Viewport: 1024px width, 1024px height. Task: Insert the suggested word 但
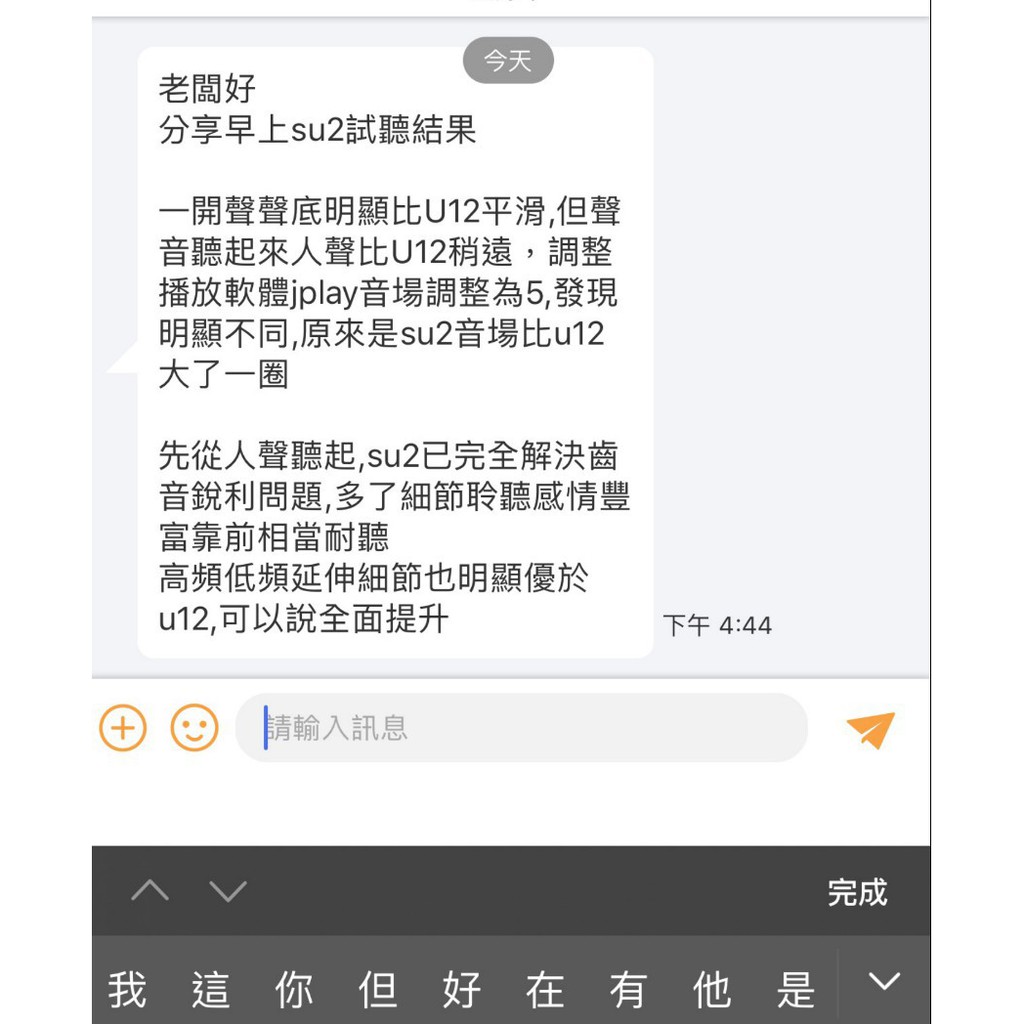[378, 989]
